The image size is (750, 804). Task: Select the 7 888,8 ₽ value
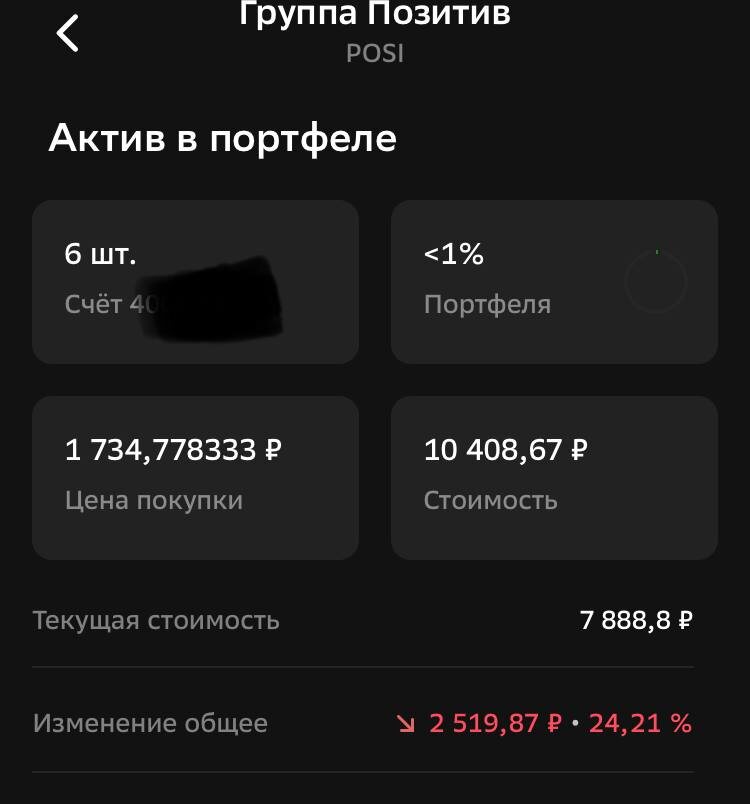[x=637, y=620]
